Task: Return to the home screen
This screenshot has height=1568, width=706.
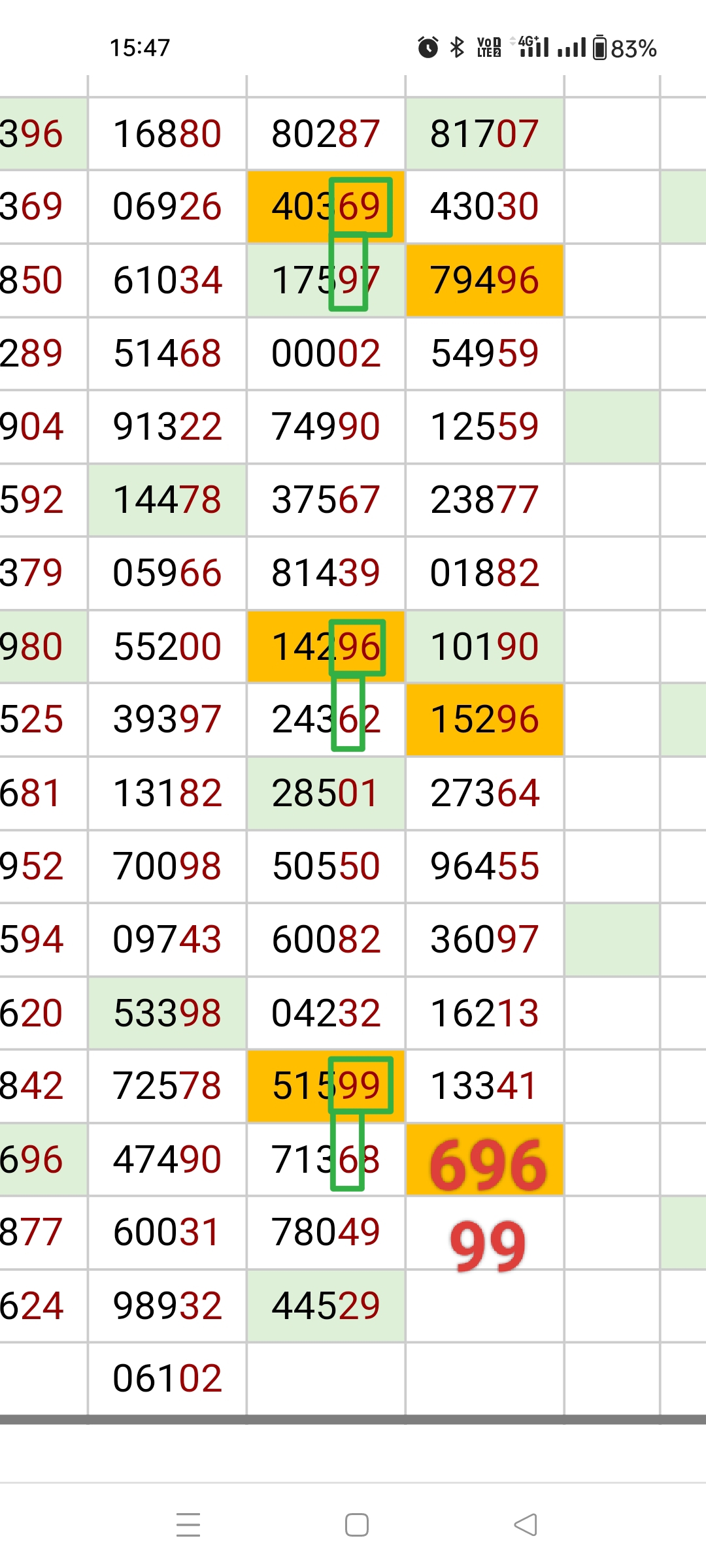Action: [357, 1525]
